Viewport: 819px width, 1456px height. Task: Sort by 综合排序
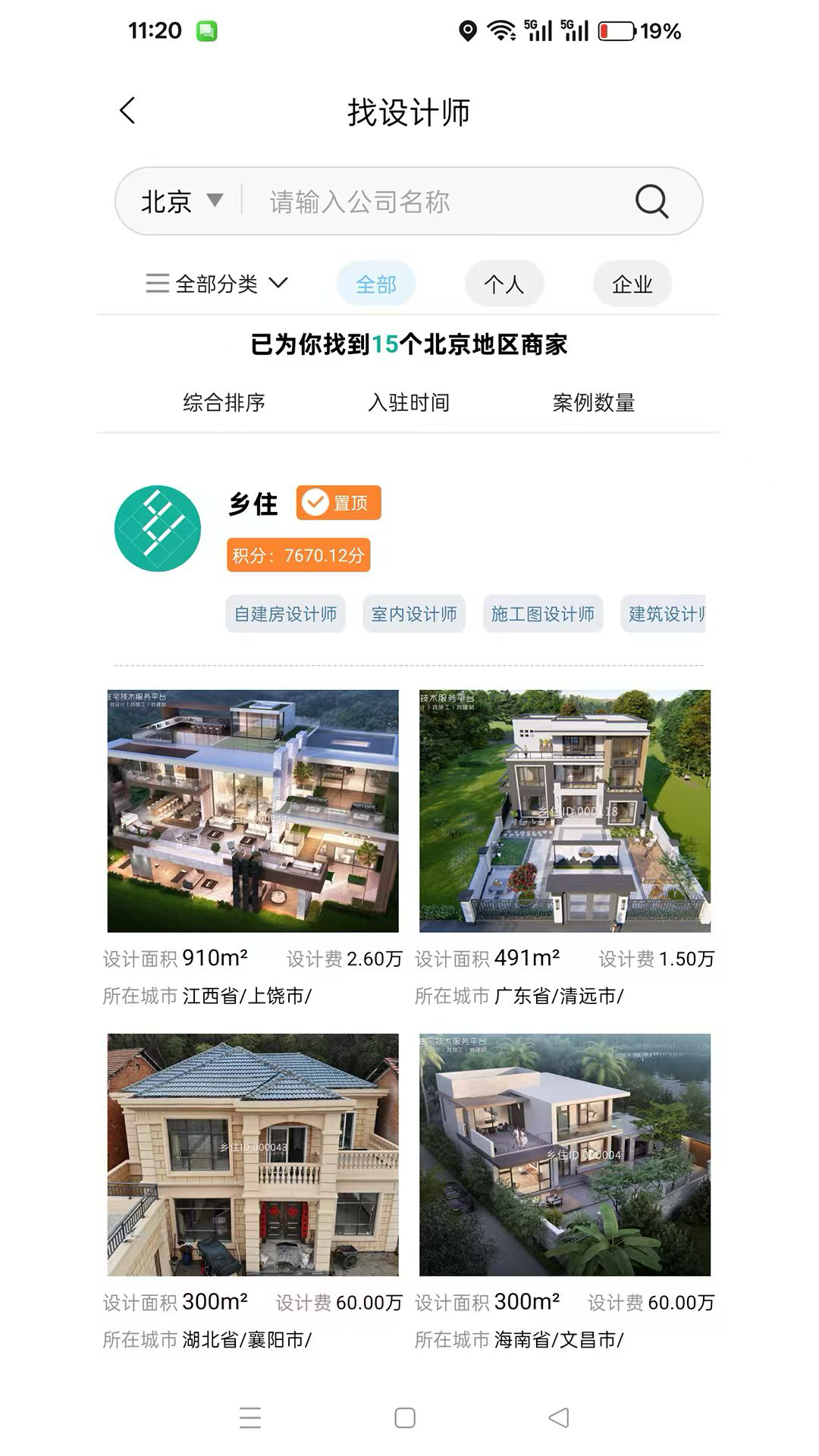tap(224, 403)
